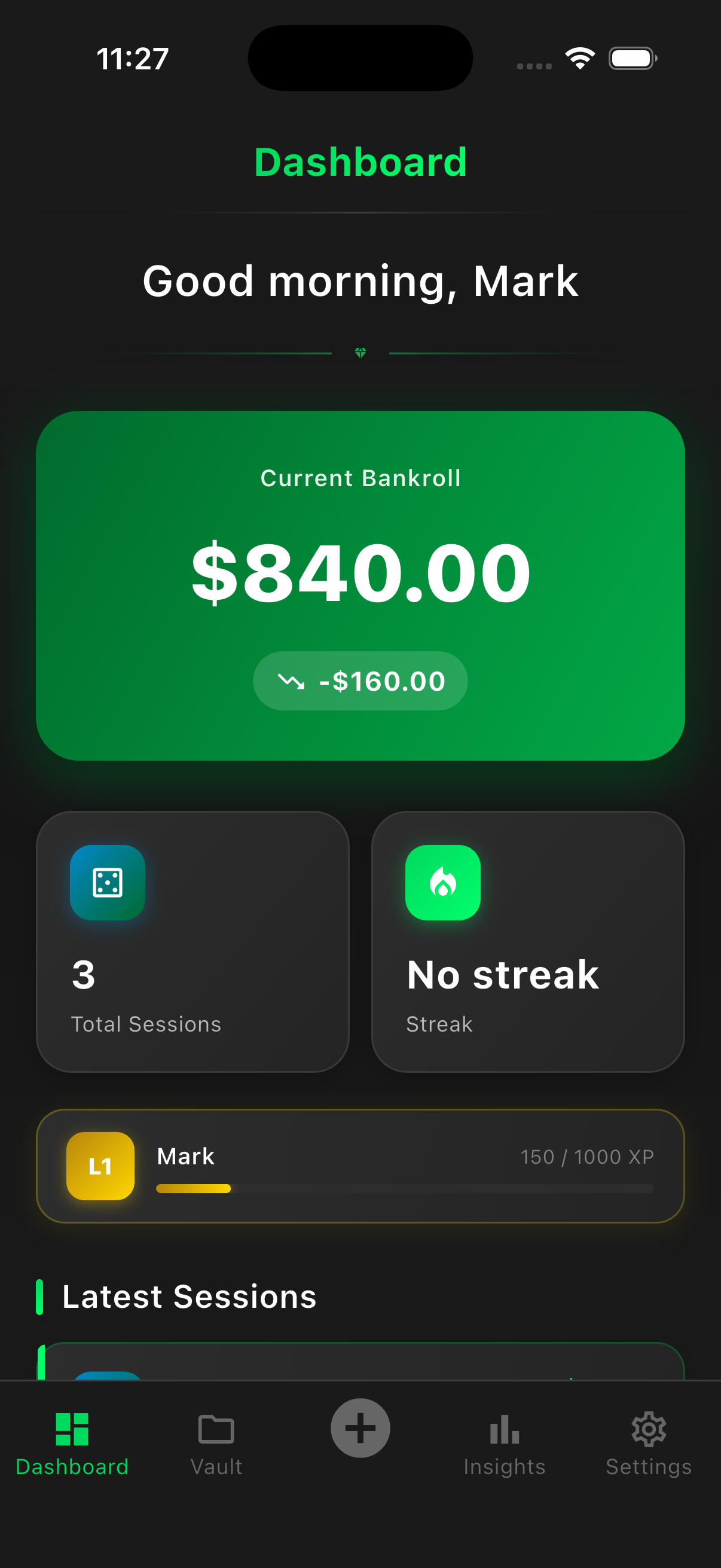Select the Vault folder icon
The height and width of the screenshot is (1568, 721).
pos(216,1428)
